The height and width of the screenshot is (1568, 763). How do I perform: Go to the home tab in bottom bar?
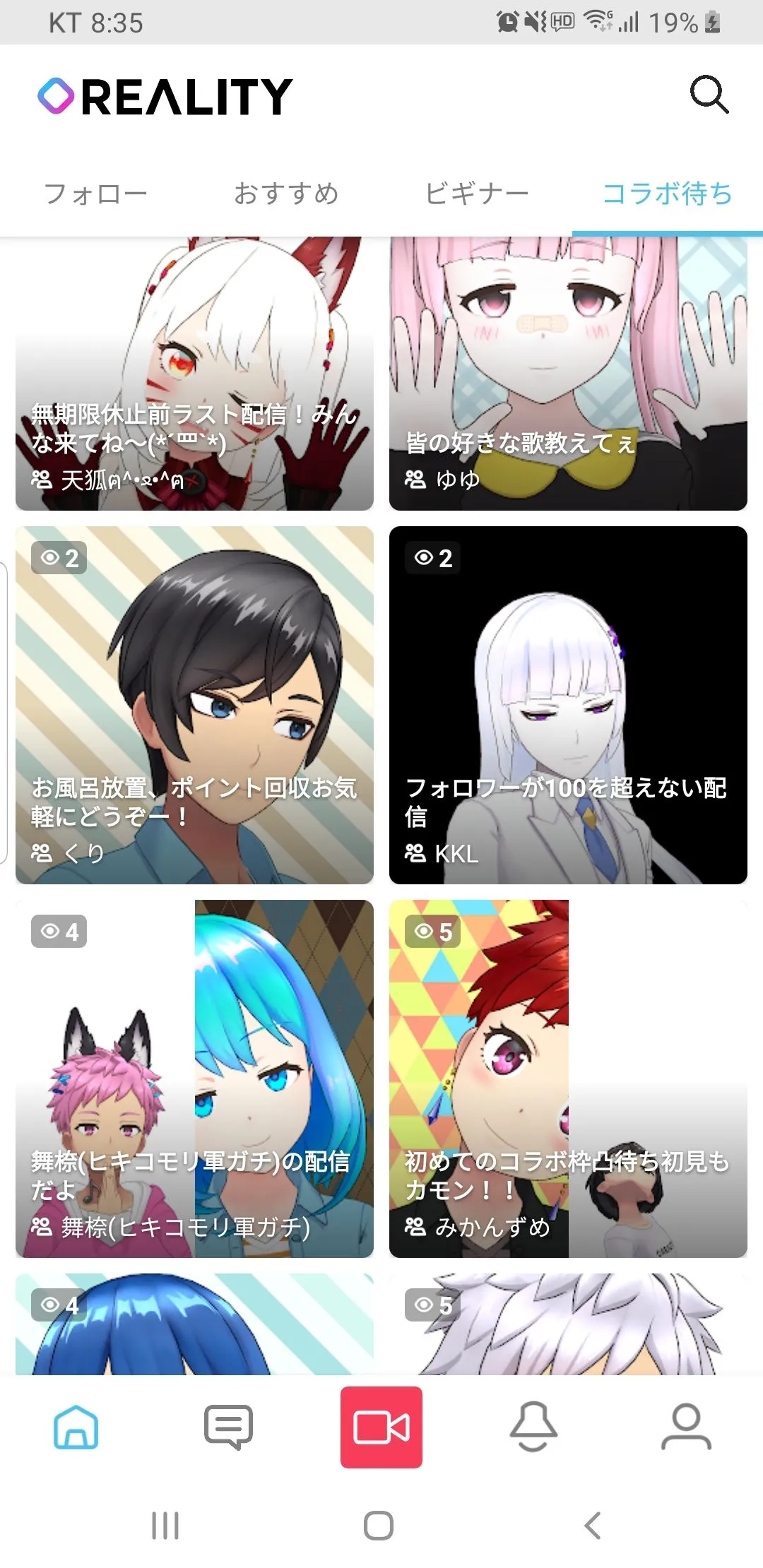pos(76,1427)
